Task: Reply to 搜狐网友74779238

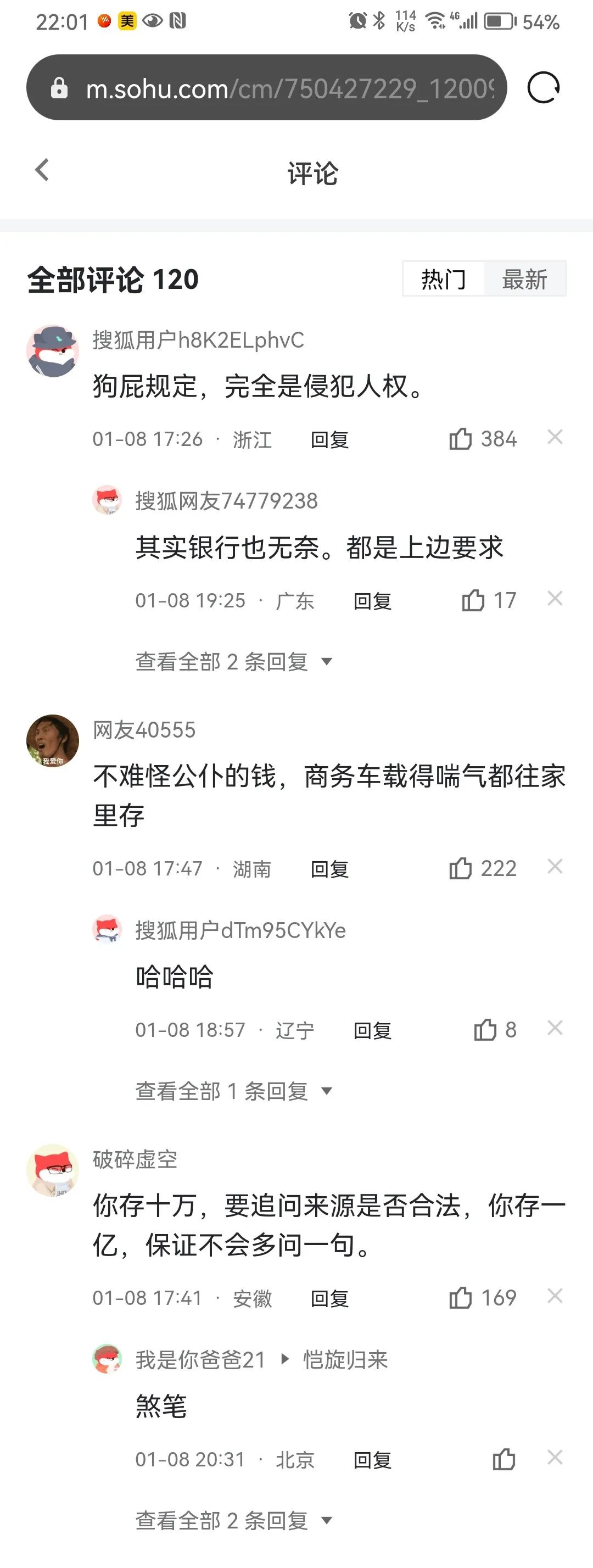Action: coord(372,601)
